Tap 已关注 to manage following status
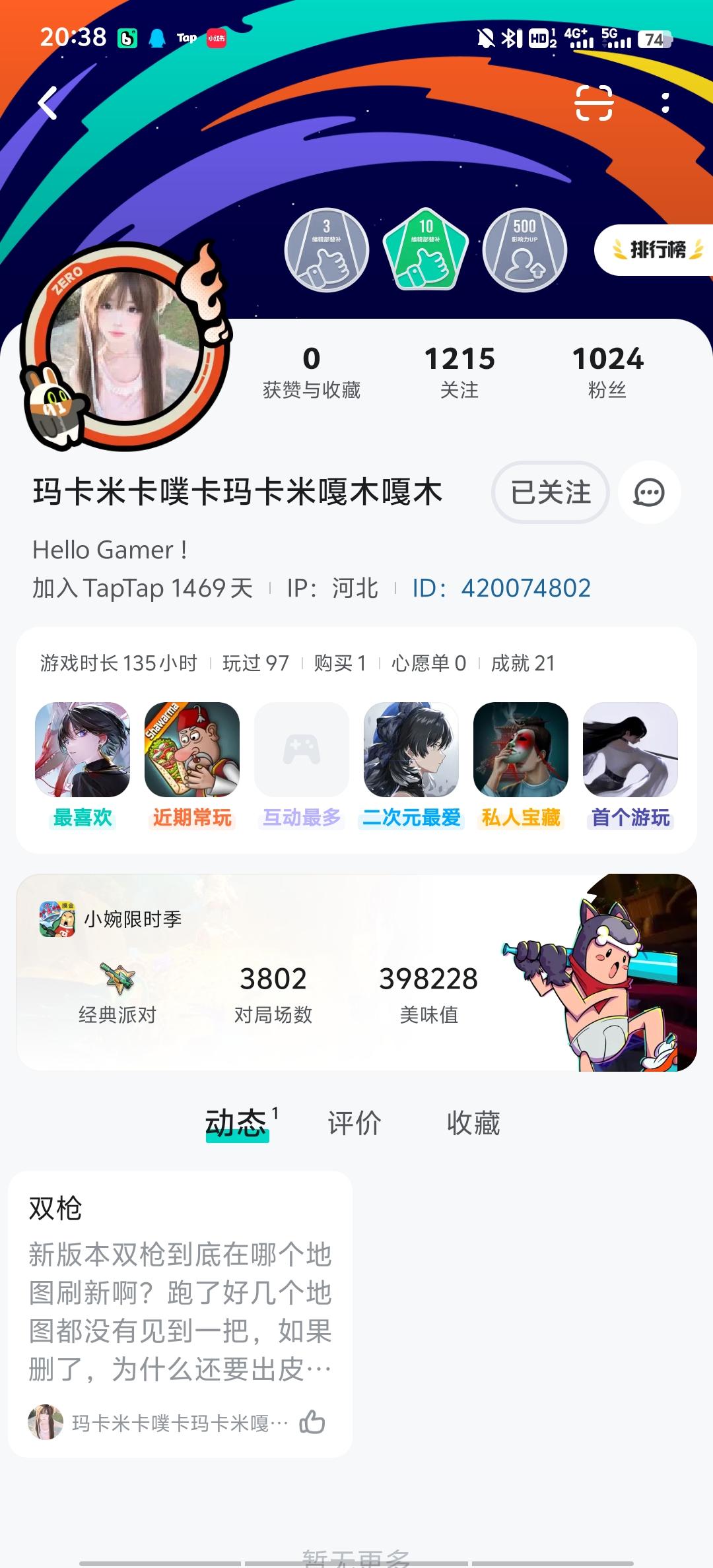The width and height of the screenshot is (713, 1568). tap(550, 493)
